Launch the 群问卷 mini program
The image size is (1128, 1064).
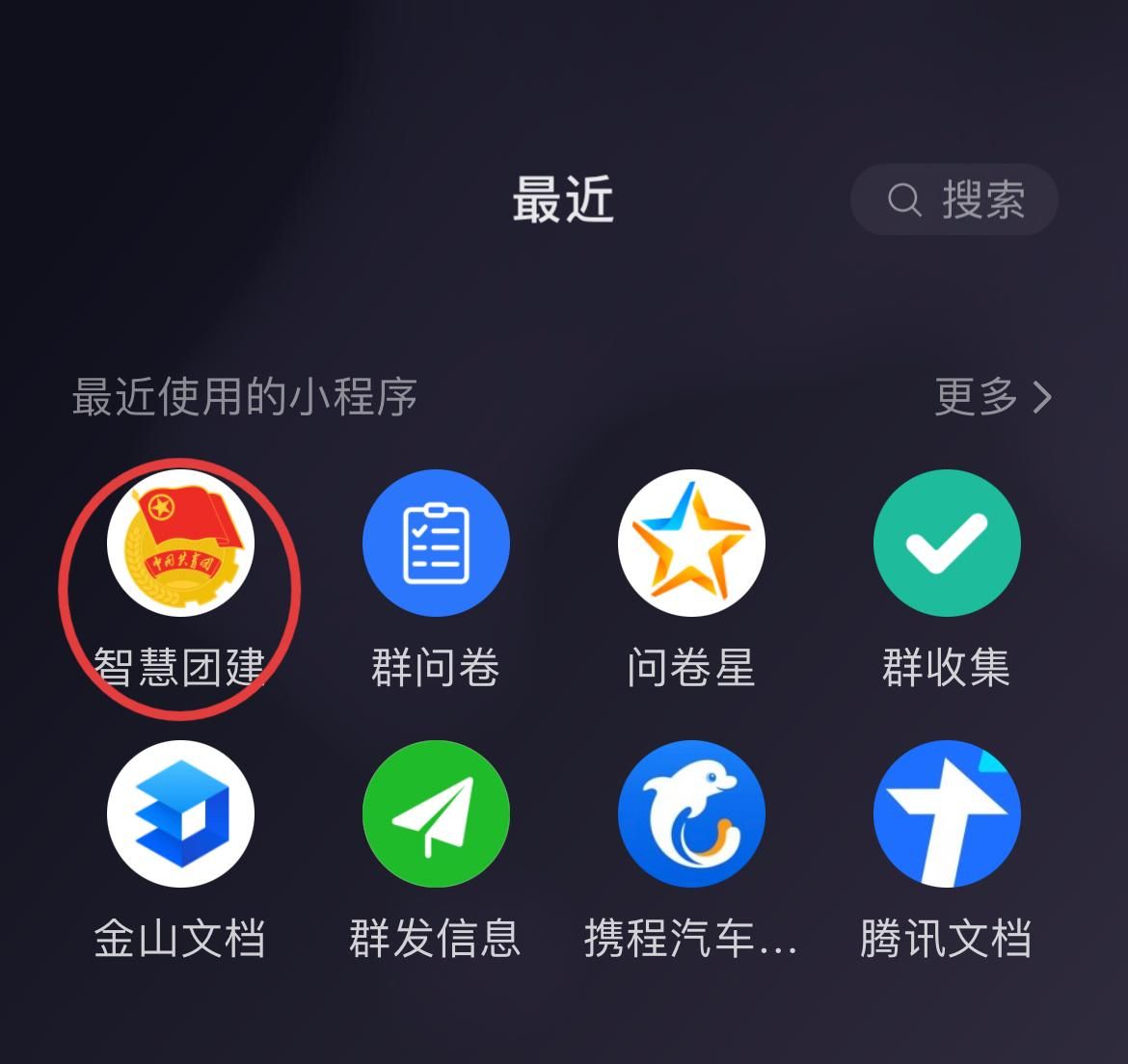[x=436, y=544]
